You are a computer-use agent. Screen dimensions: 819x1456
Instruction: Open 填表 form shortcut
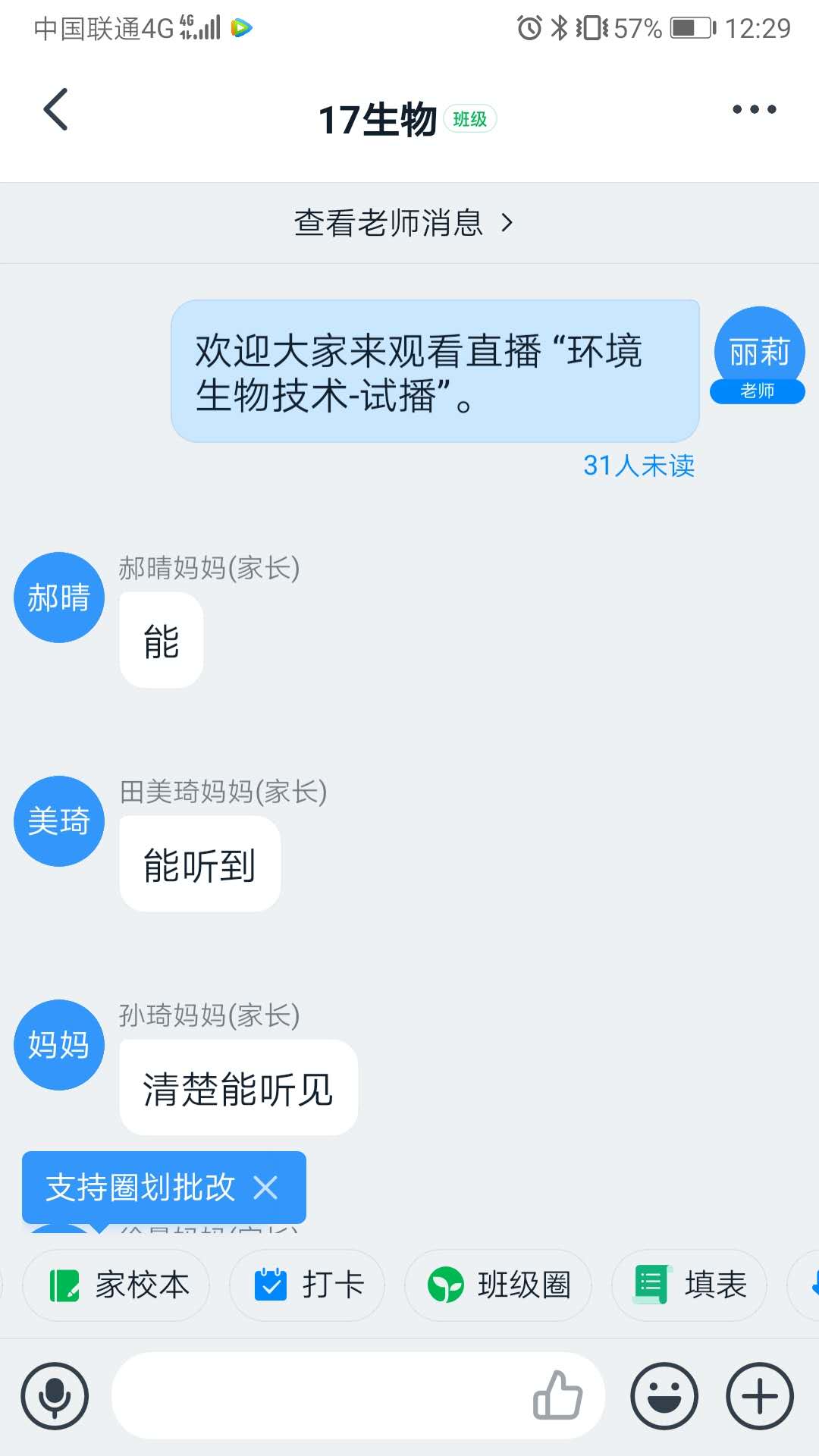[x=689, y=1285]
